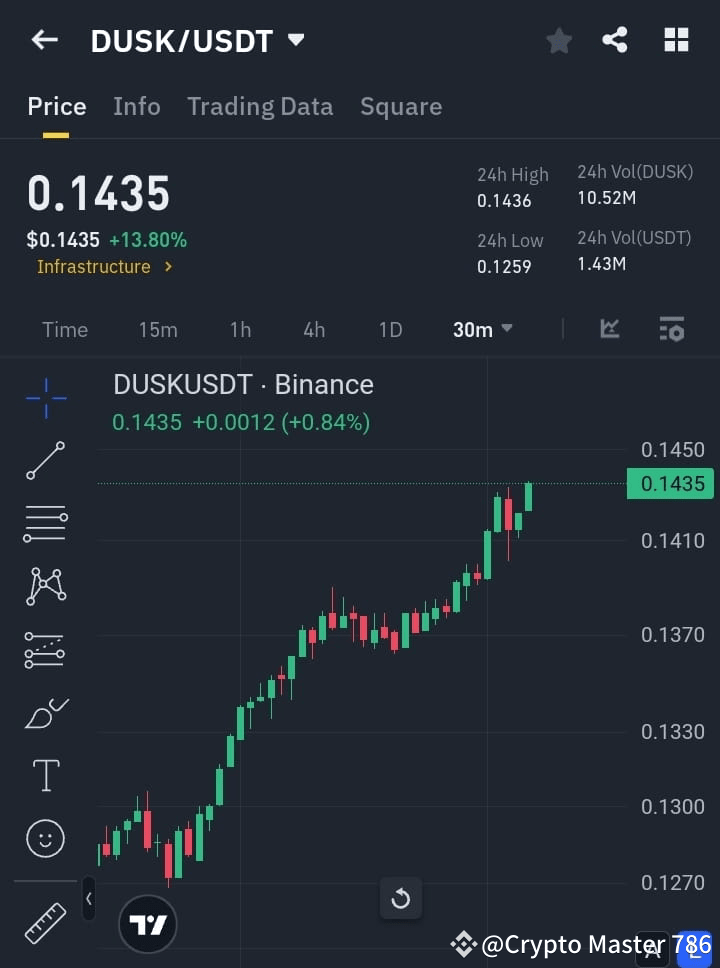Toggle the favorite star for DUSK/USDT

pyautogui.click(x=558, y=40)
